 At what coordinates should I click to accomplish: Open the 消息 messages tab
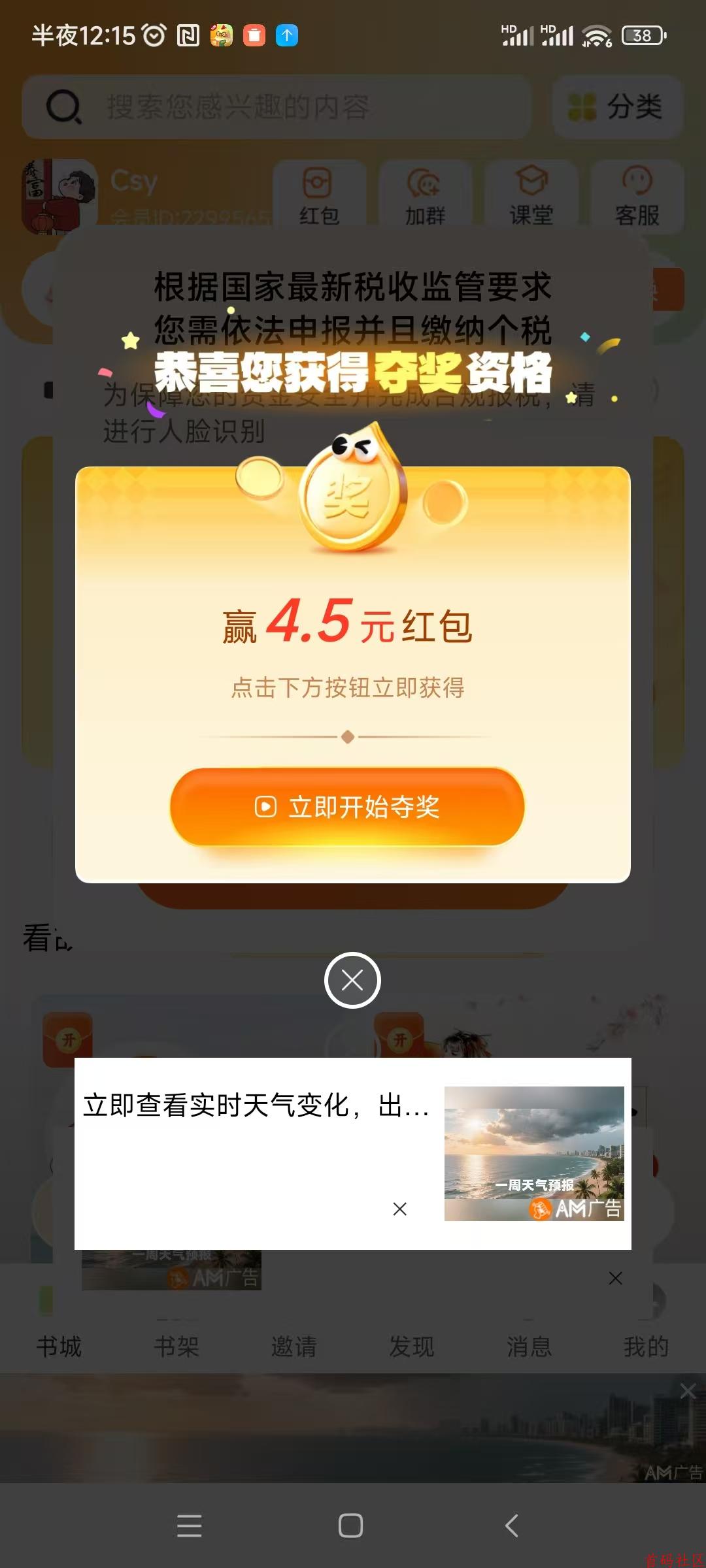530,1347
